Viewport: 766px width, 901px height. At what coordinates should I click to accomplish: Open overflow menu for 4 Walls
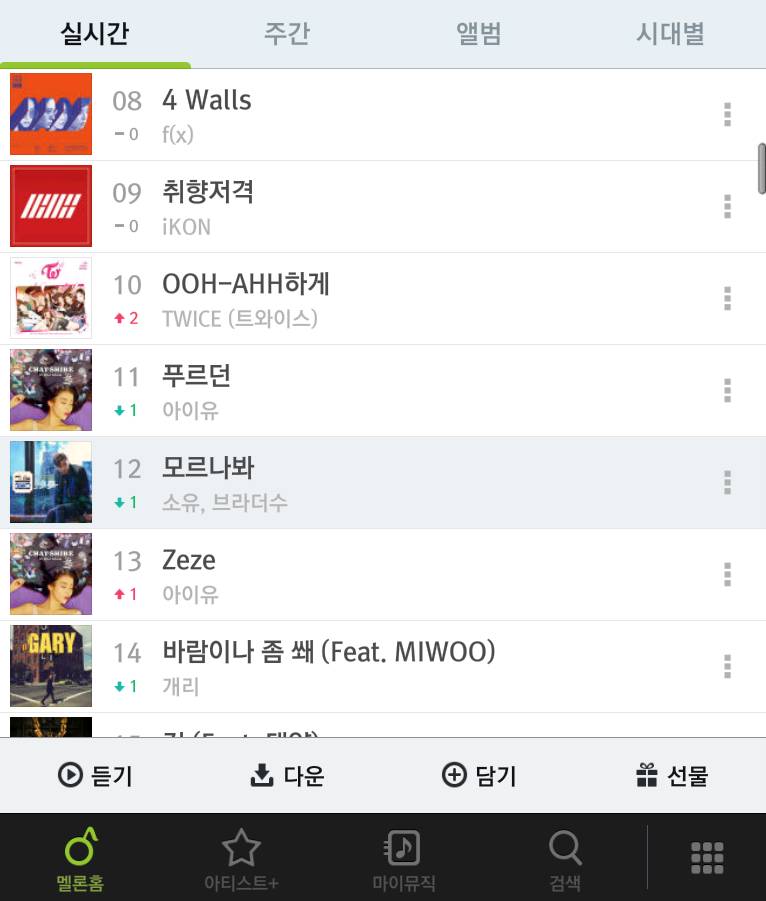(727, 114)
